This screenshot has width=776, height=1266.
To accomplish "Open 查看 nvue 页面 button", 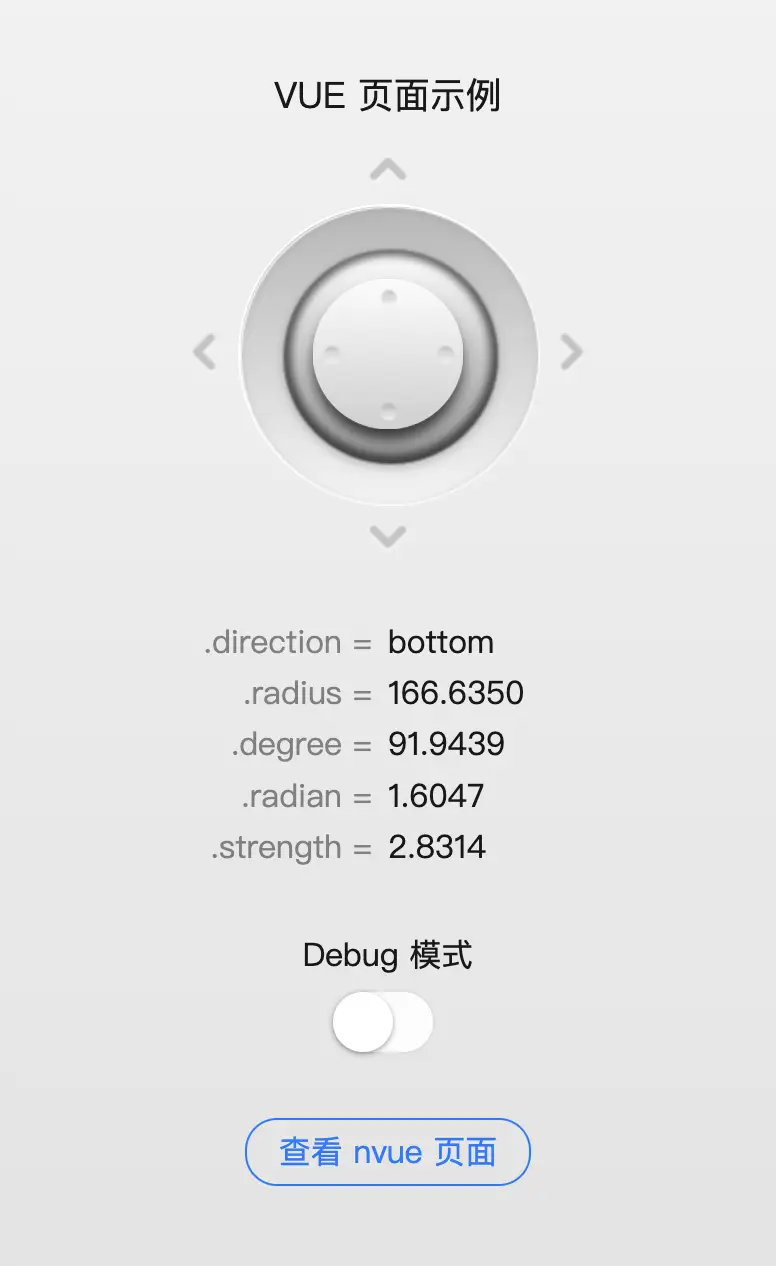I will point(388,1152).
